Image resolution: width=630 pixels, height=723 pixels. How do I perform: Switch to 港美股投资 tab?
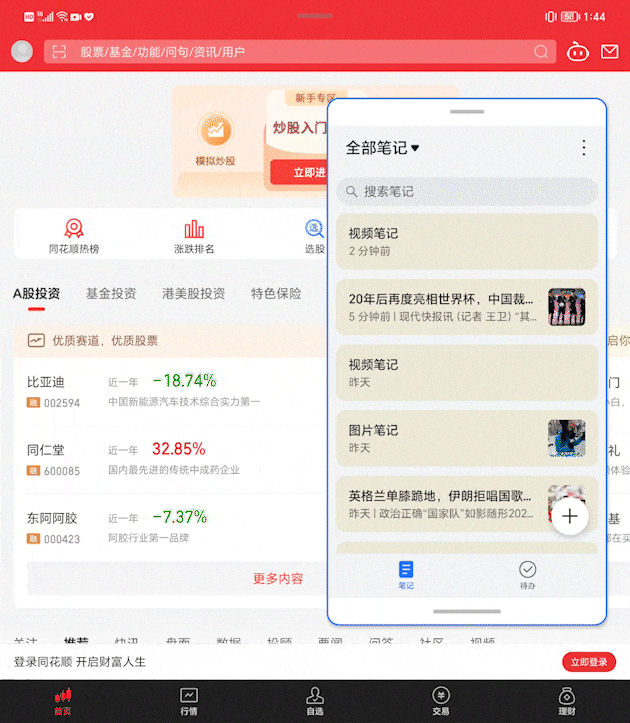coord(193,293)
